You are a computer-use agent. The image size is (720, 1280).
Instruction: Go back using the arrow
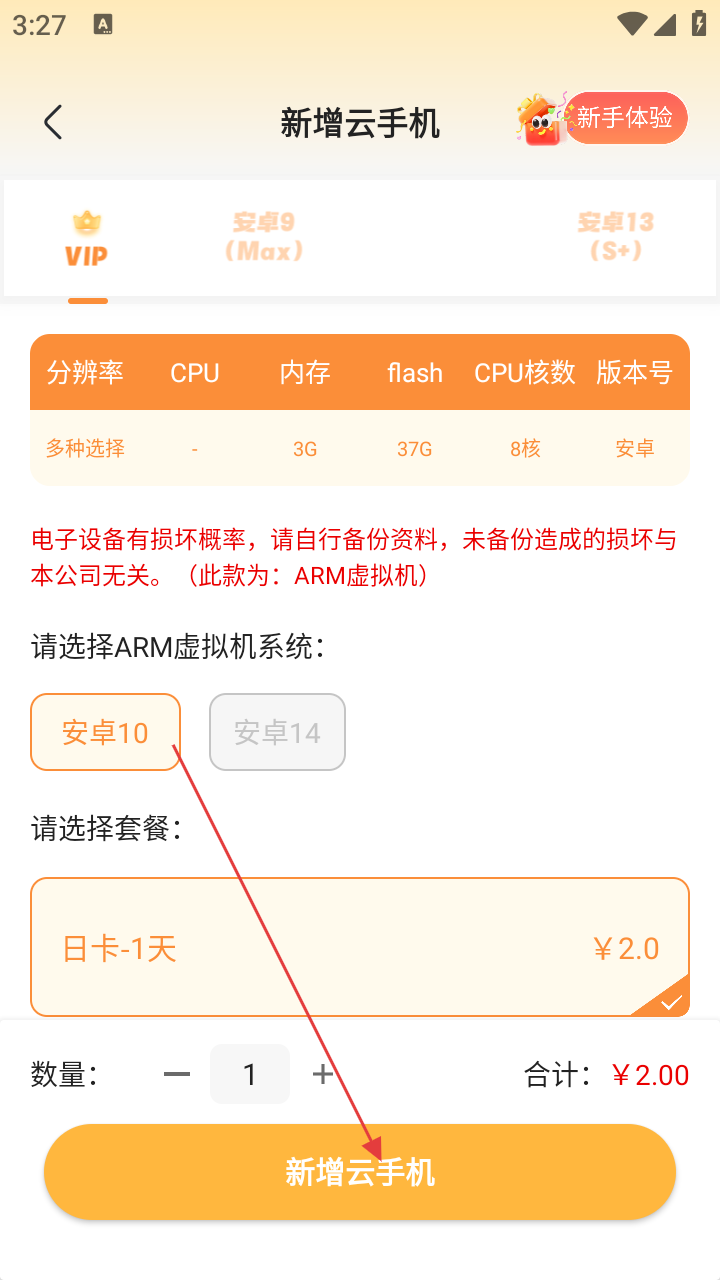point(53,122)
